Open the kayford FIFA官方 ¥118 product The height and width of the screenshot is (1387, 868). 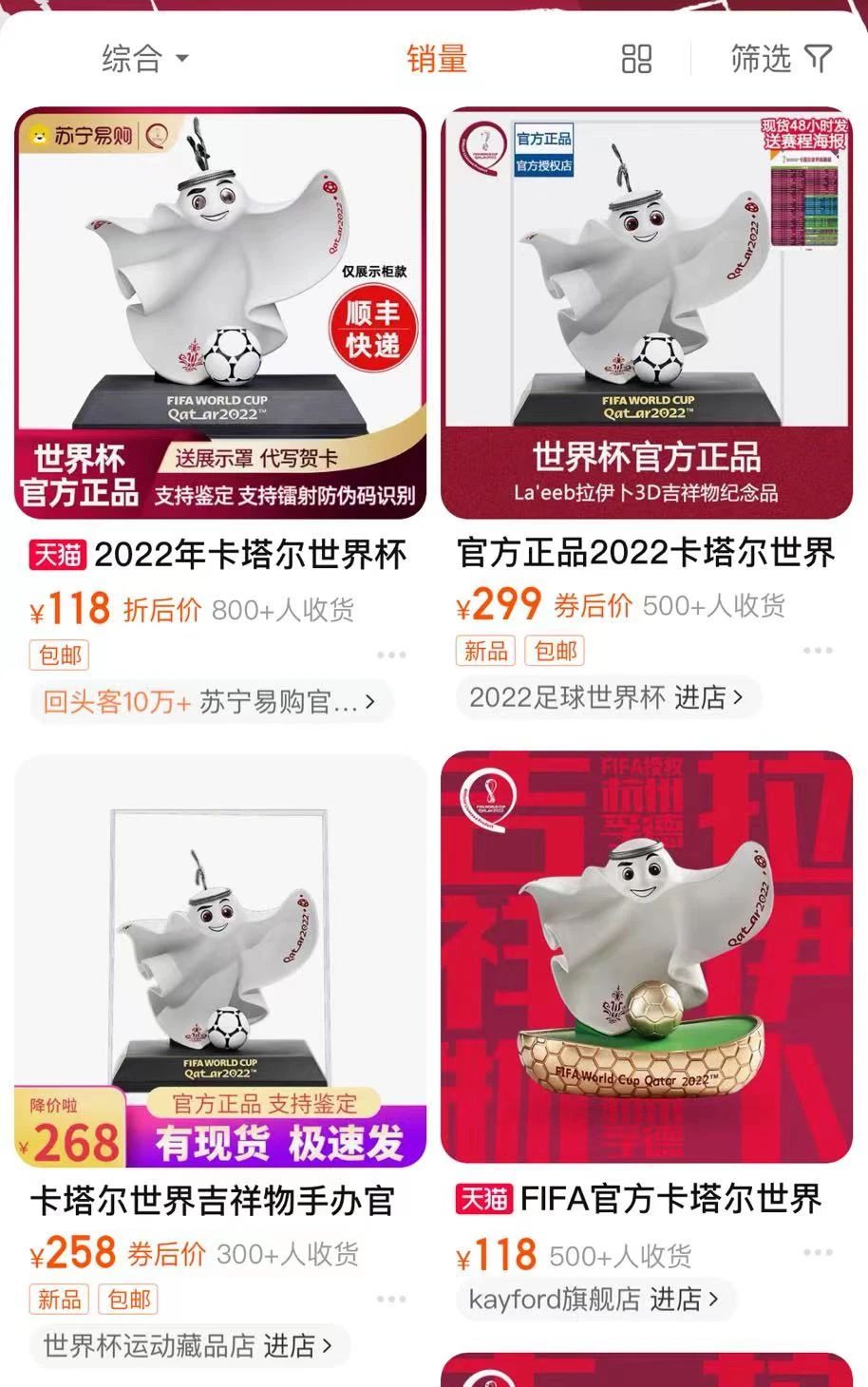[x=647, y=958]
